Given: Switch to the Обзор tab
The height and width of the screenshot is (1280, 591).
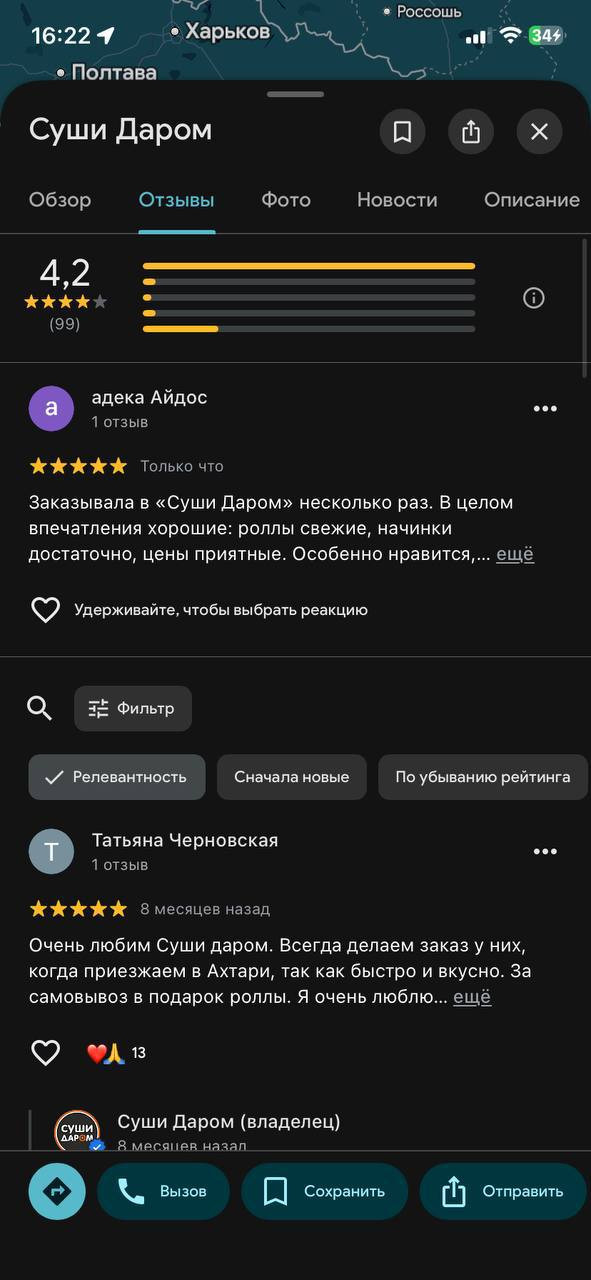Looking at the screenshot, I should point(60,200).
